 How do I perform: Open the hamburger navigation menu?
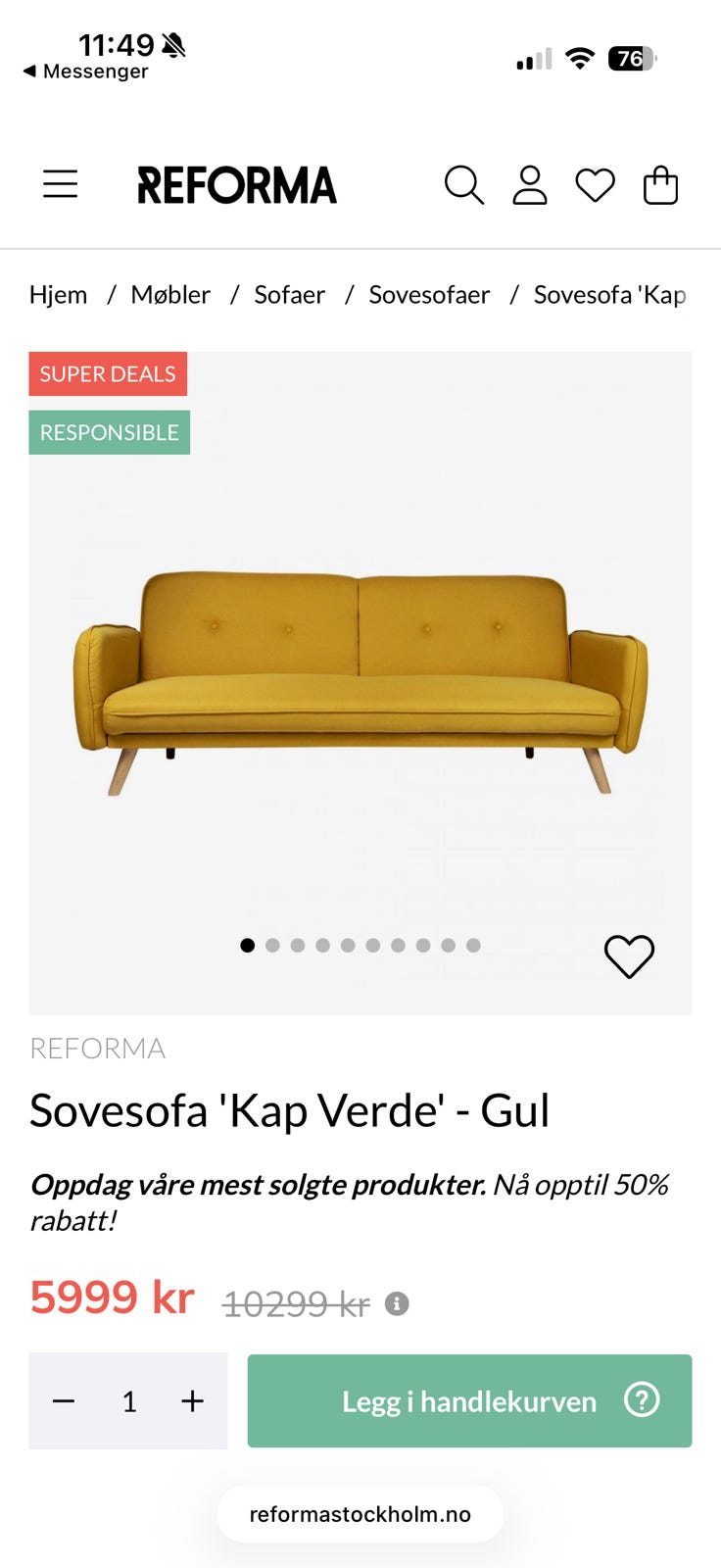pyautogui.click(x=60, y=184)
